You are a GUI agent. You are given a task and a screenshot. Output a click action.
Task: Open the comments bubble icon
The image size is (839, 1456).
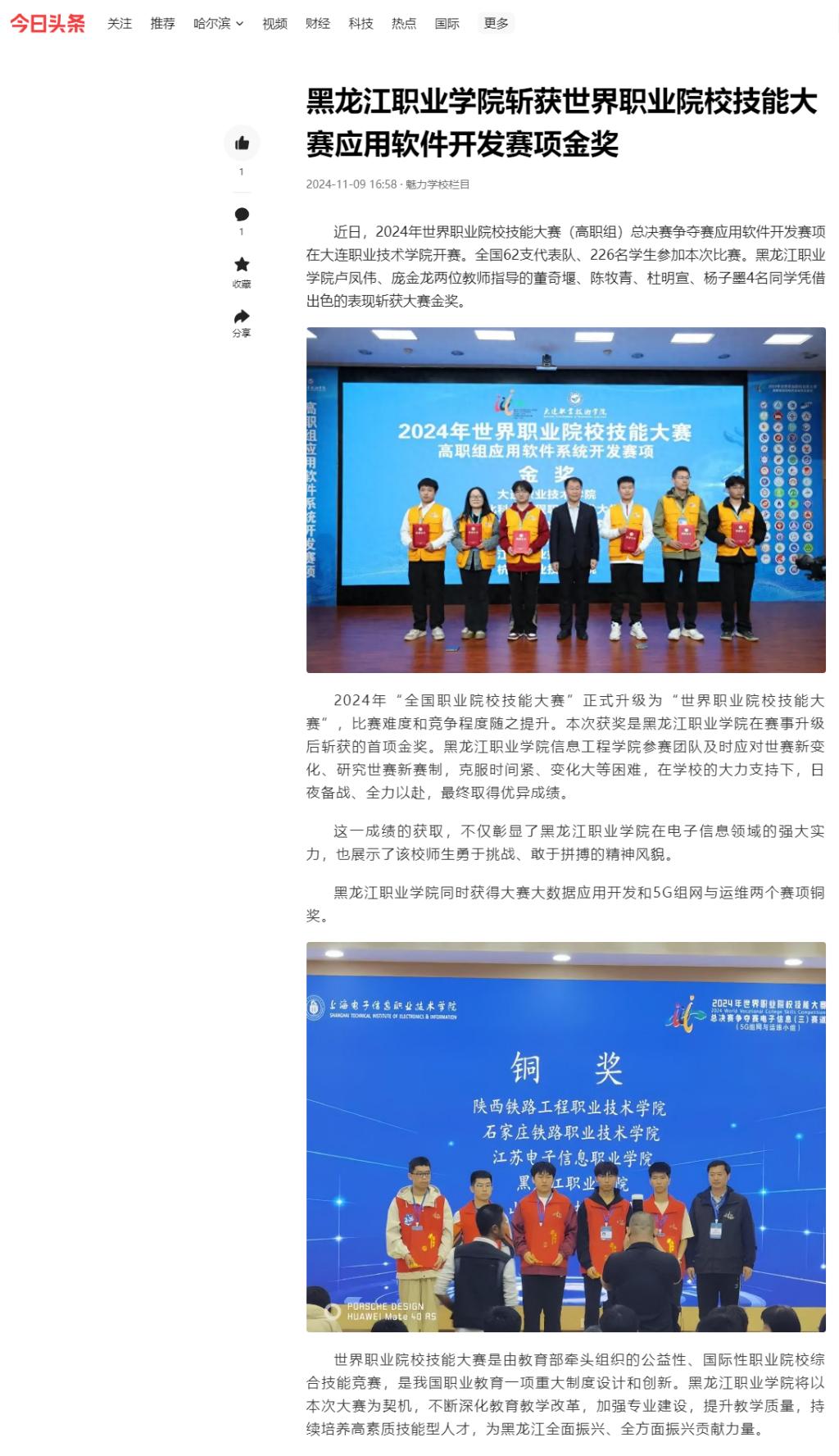[242, 215]
